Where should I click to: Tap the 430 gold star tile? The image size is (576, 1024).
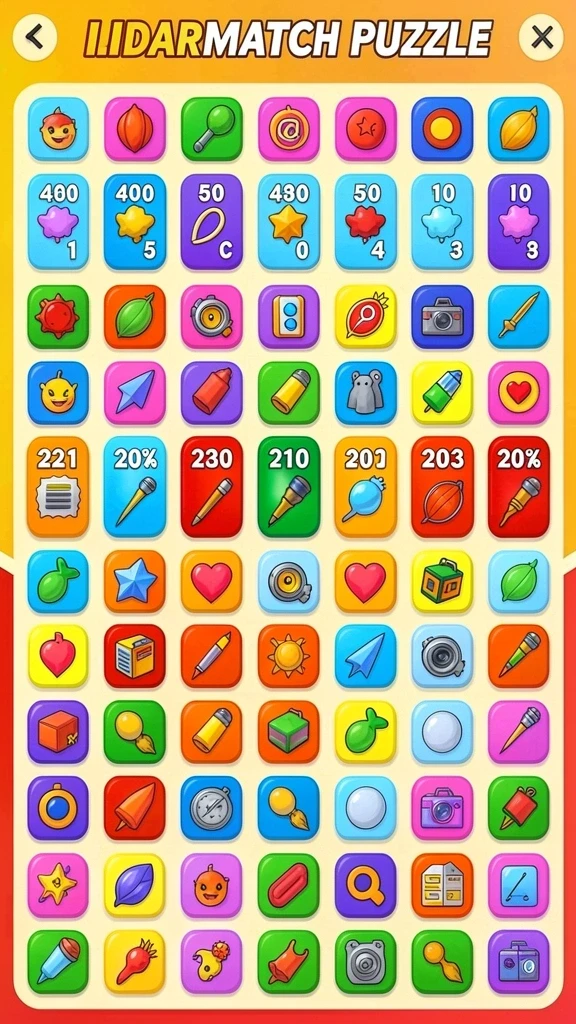coord(289,222)
